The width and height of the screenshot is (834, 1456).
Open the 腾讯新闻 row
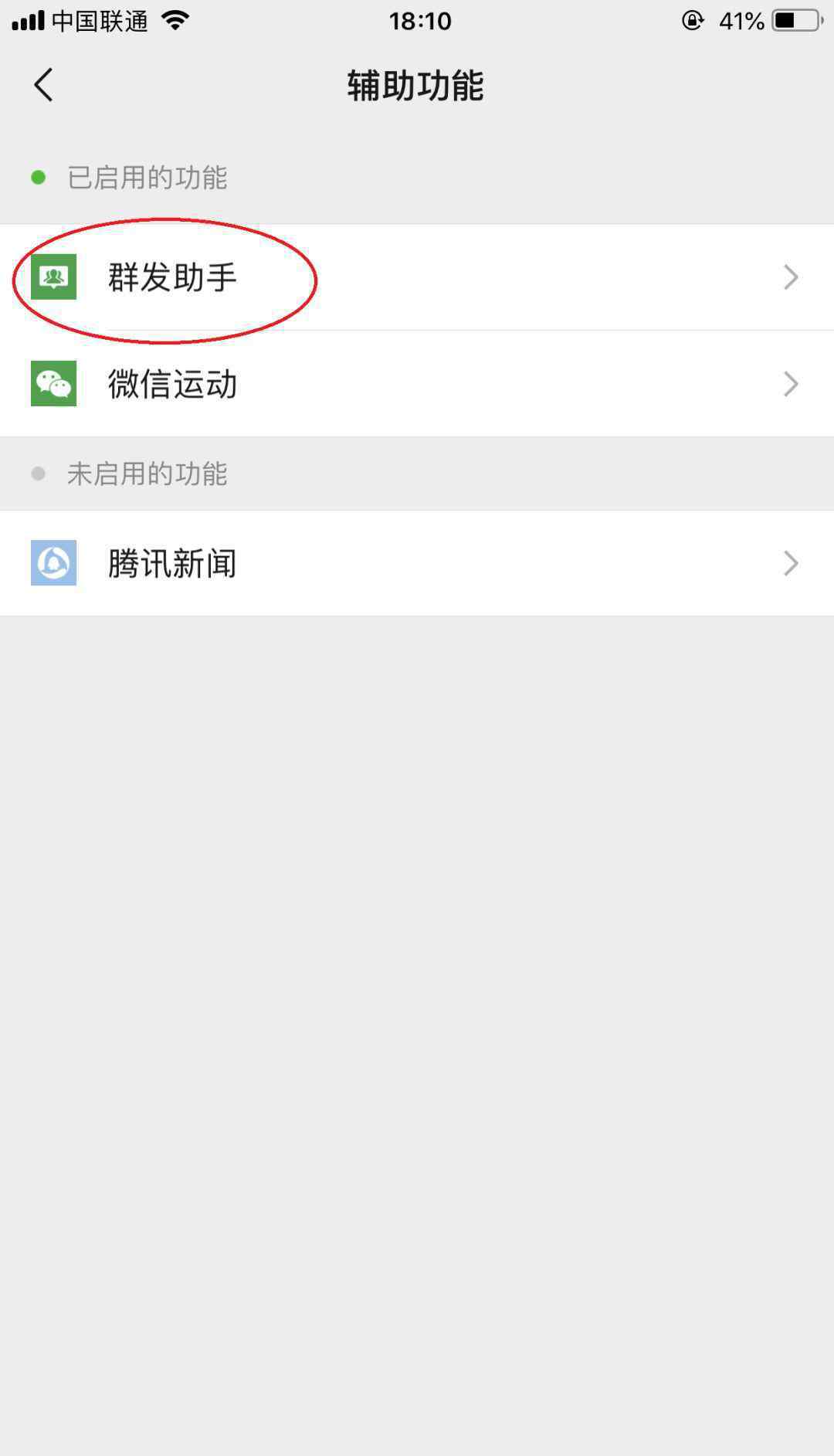tap(417, 563)
